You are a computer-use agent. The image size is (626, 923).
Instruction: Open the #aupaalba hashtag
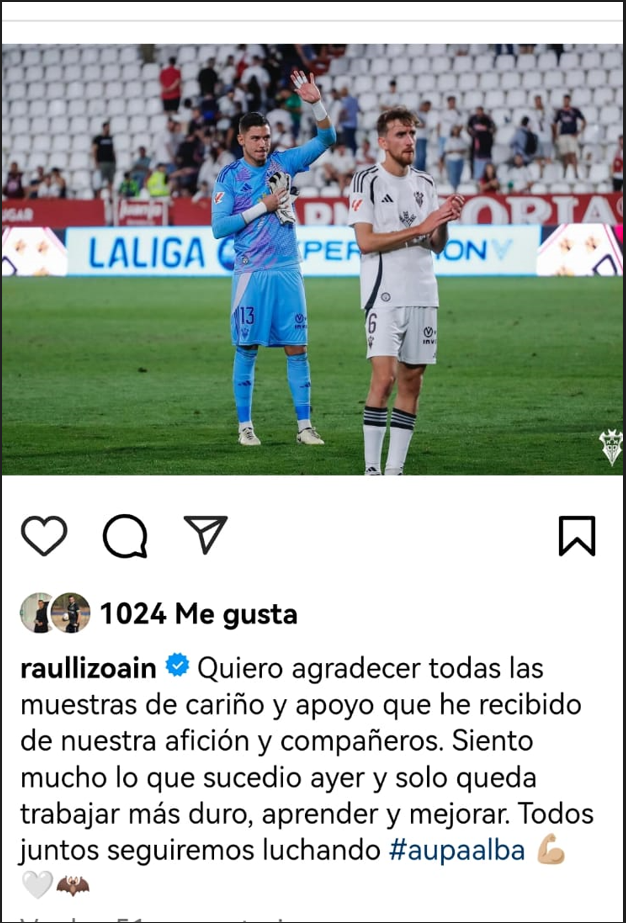457,851
